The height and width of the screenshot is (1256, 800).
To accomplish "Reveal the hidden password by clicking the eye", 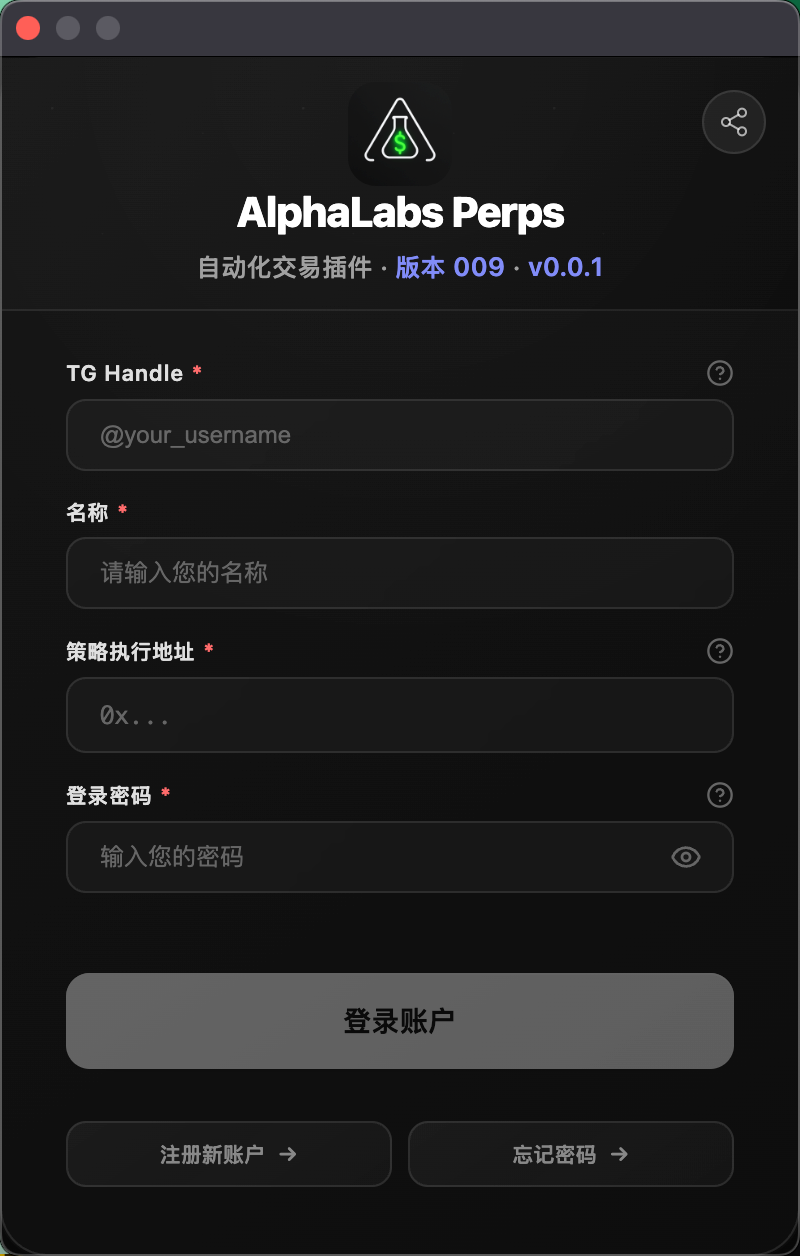I will pos(684,857).
